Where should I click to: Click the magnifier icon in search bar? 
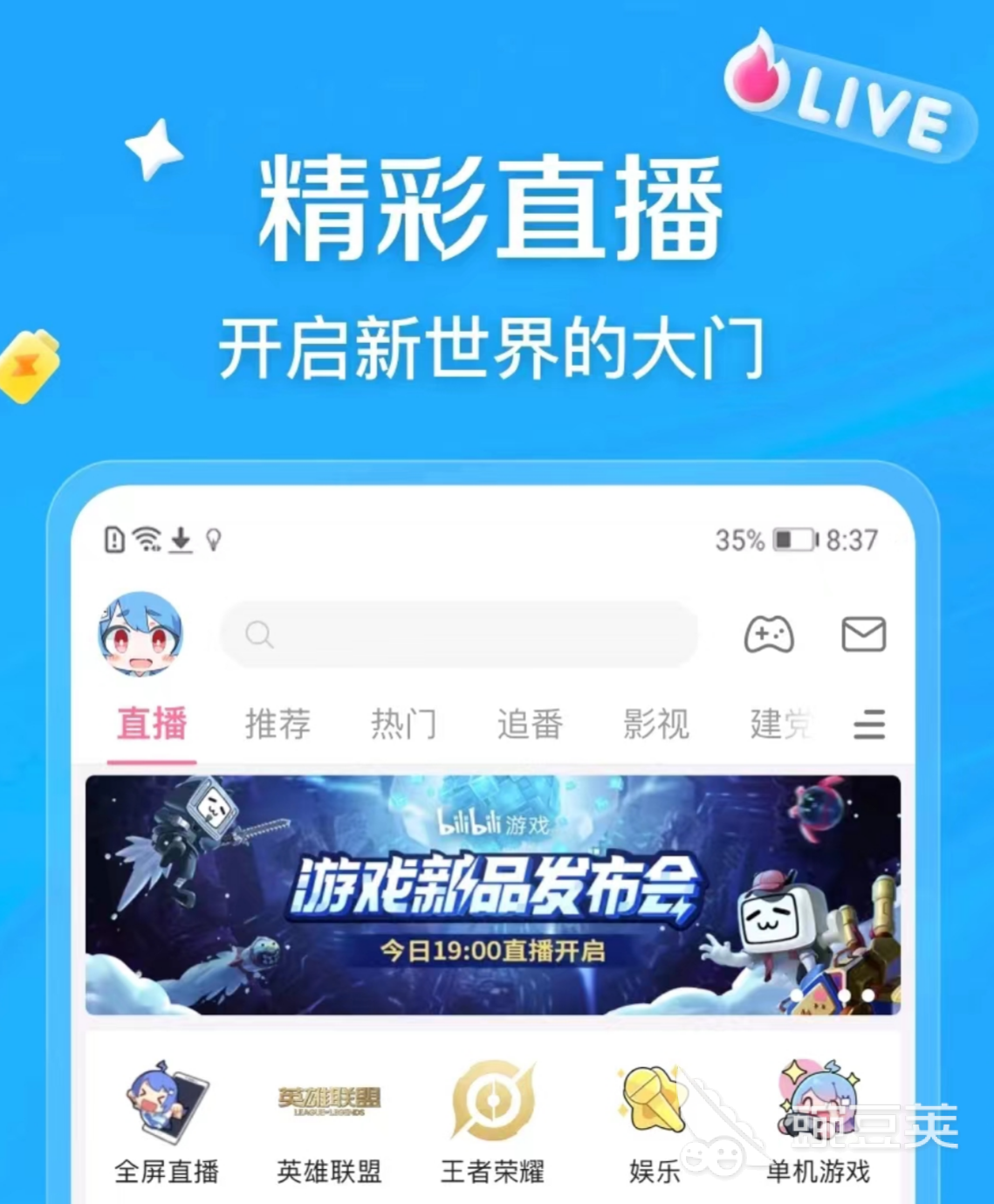(257, 636)
